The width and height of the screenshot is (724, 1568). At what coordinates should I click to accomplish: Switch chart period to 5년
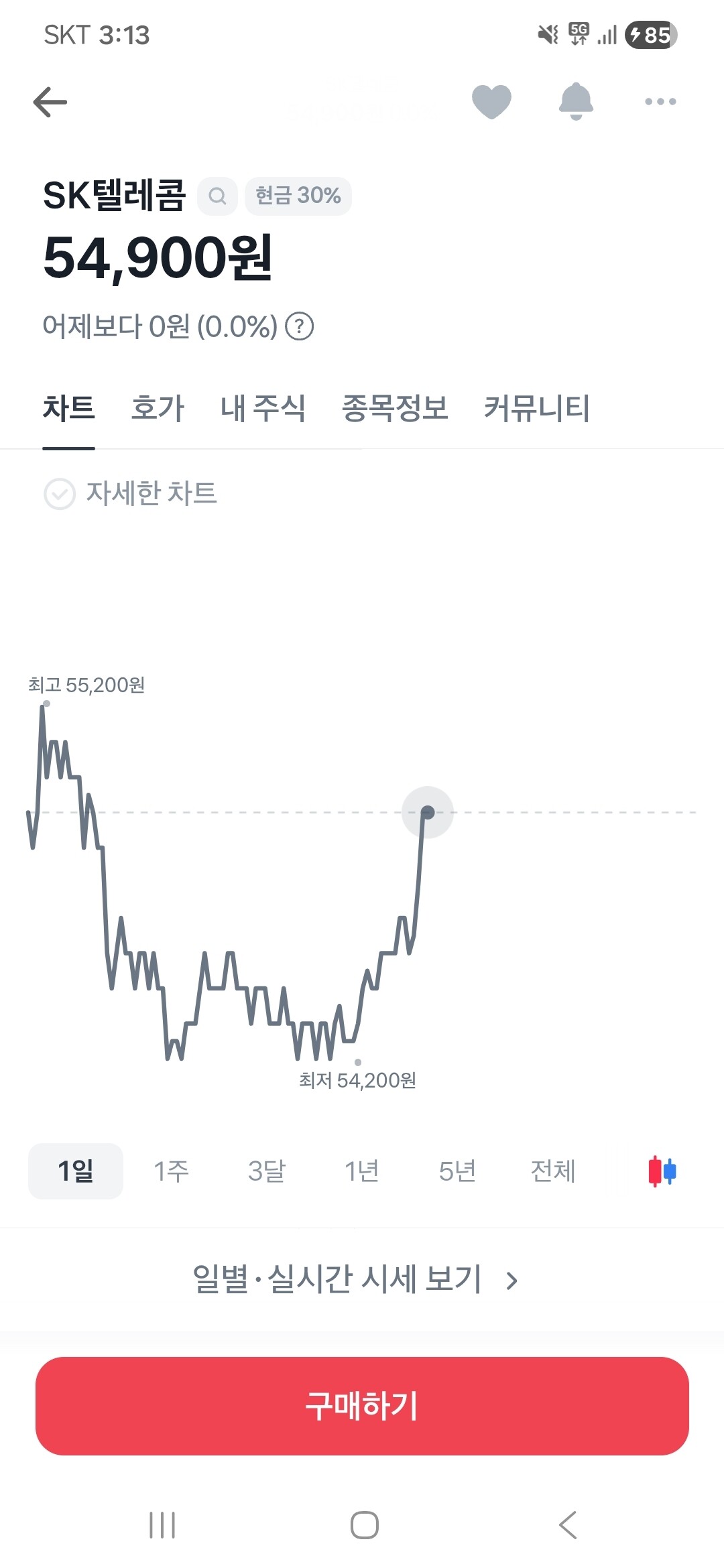(x=457, y=1171)
